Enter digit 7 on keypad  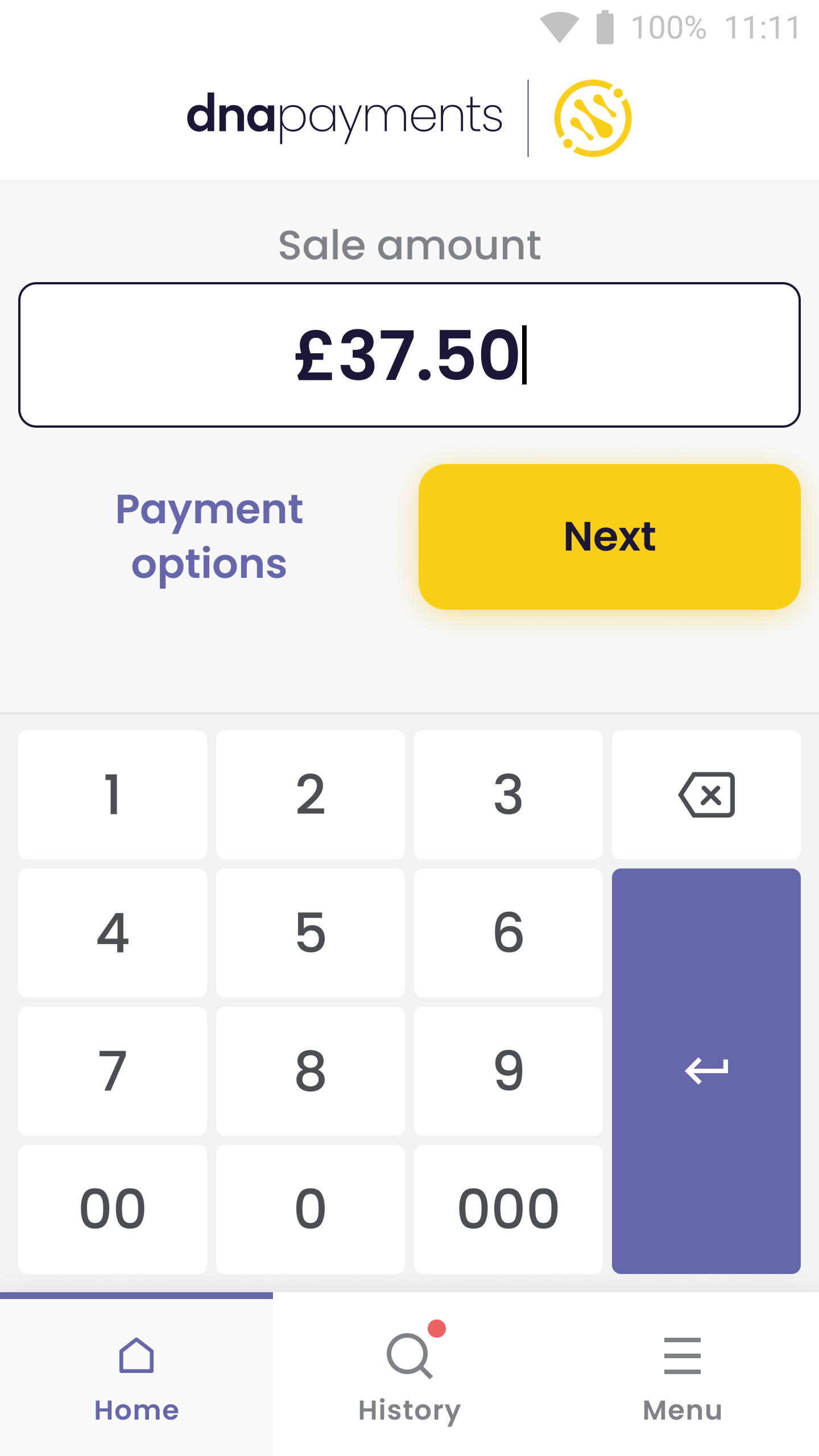(113, 1071)
